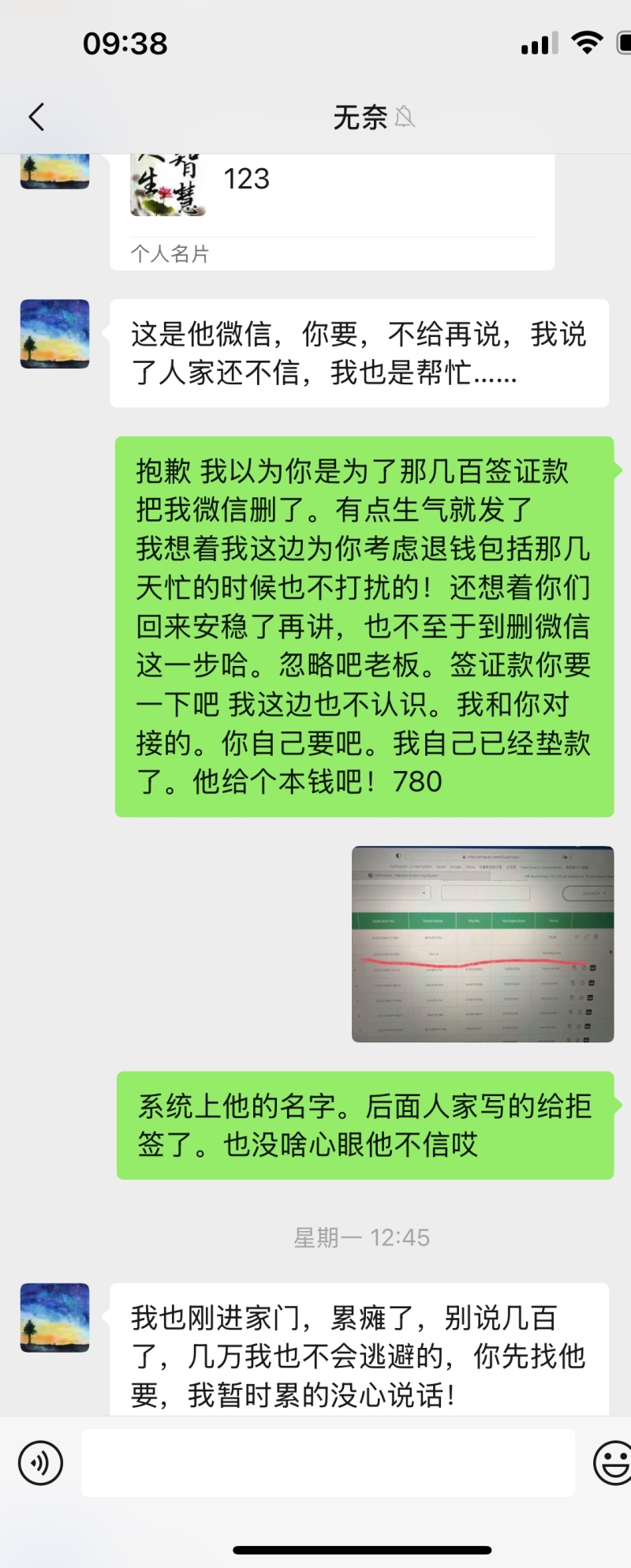Go back to the chat list
Viewport: 631px width, 1568px height.
click(x=36, y=117)
